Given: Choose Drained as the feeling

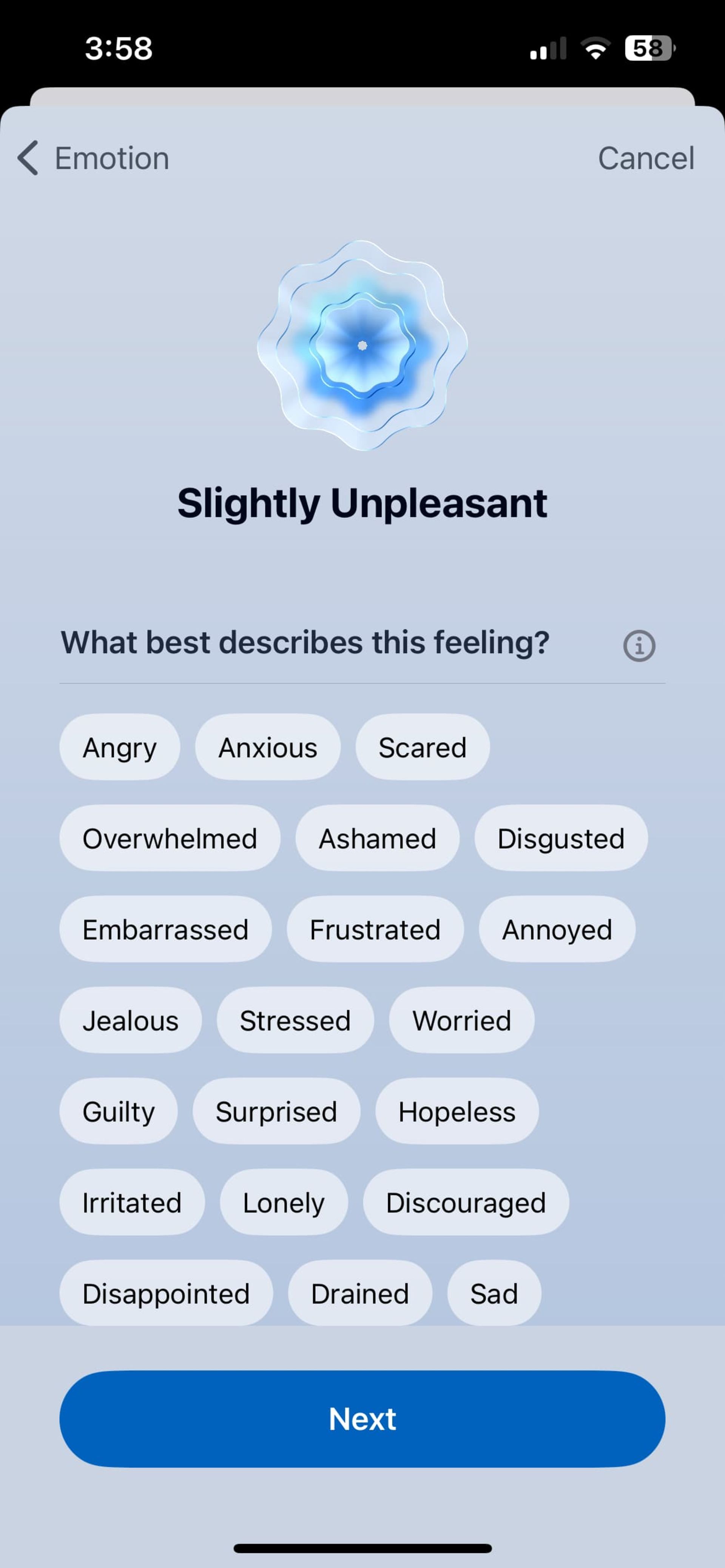Looking at the screenshot, I should tap(359, 1293).
